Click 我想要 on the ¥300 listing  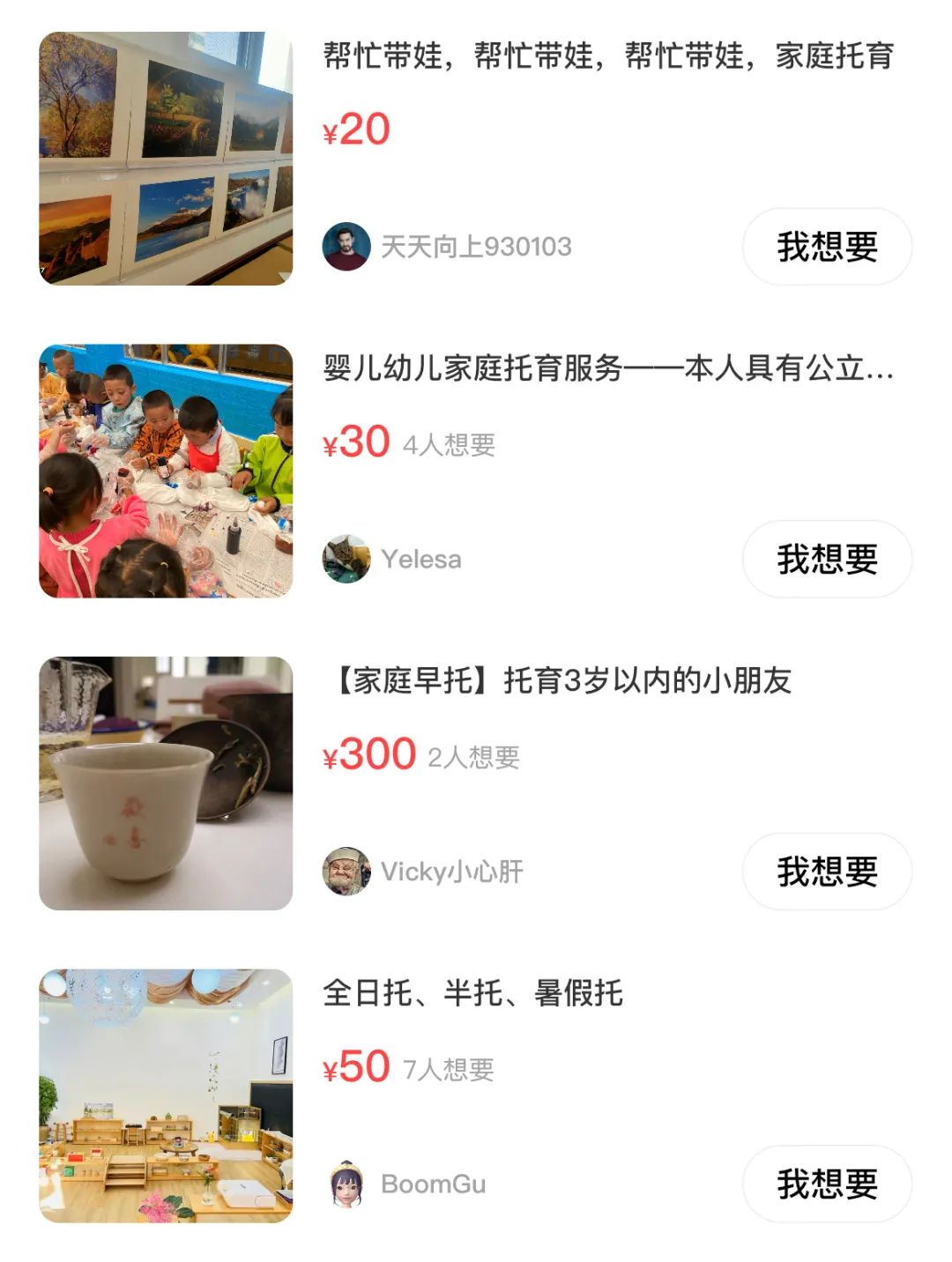click(x=827, y=870)
